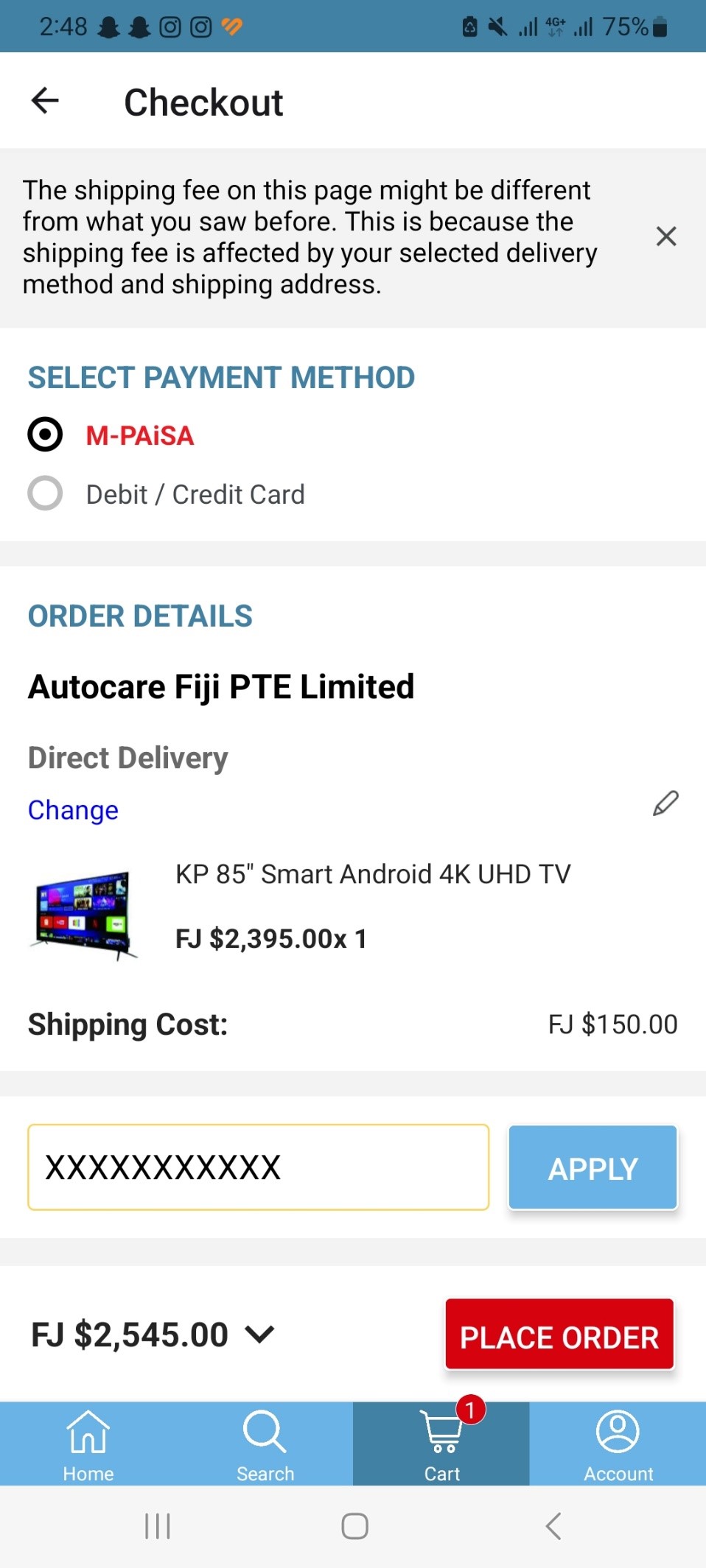Screen dimensions: 706x1568
Task: Choose Debit / Credit Card payment
Action: coord(45,493)
